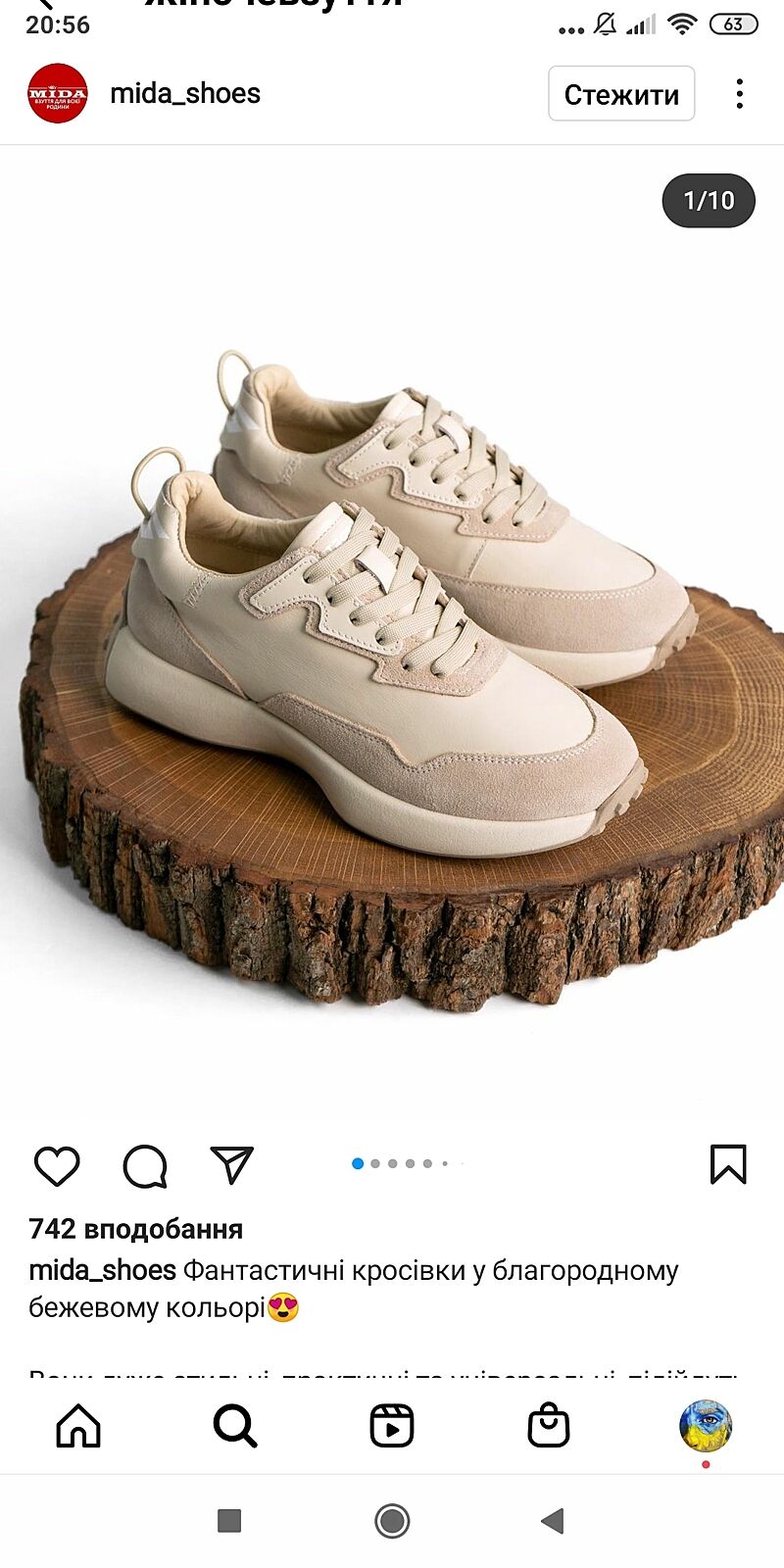784x1568 pixels.
Task: Open the mida_shoes username in the header
Action: pos(185,94)
